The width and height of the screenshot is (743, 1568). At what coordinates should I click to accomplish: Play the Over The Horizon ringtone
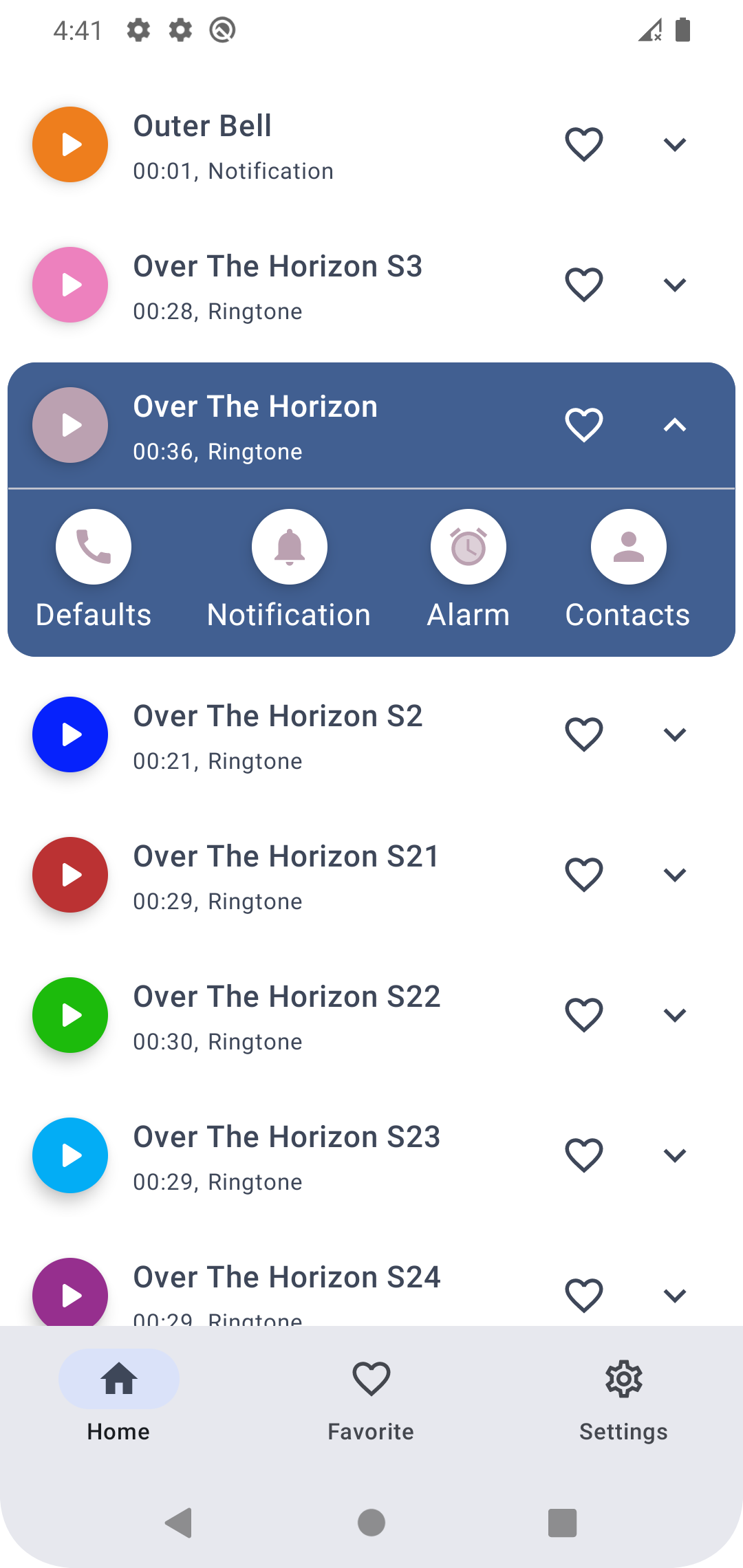[x=69, y=425]
